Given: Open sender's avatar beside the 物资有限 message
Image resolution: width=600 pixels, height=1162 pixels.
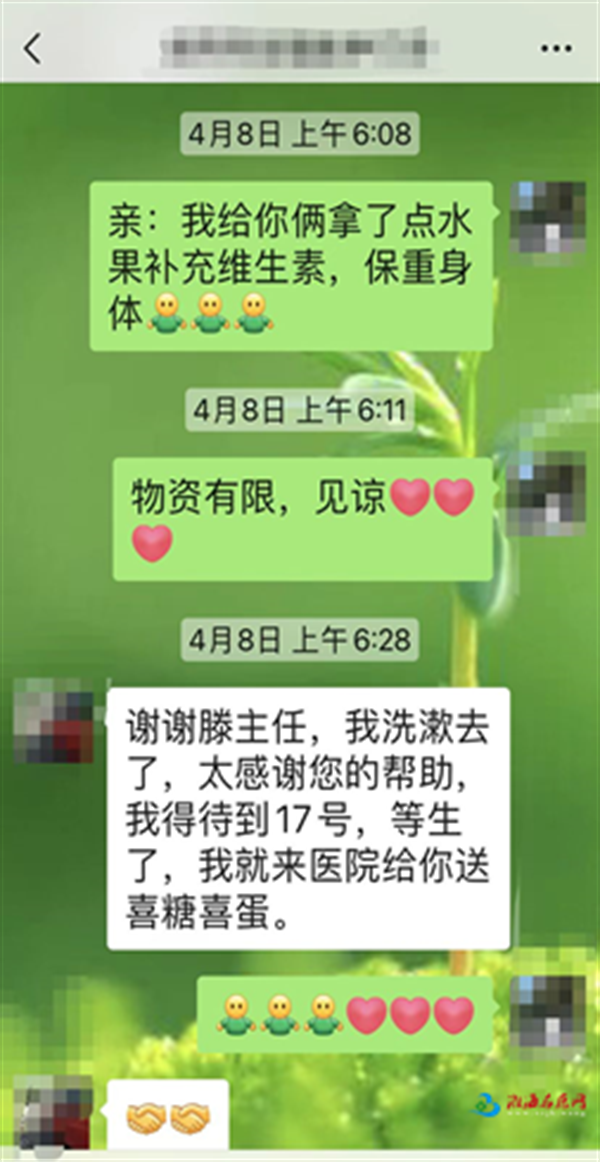Looking at the screenshot, I should coord(547,487).
